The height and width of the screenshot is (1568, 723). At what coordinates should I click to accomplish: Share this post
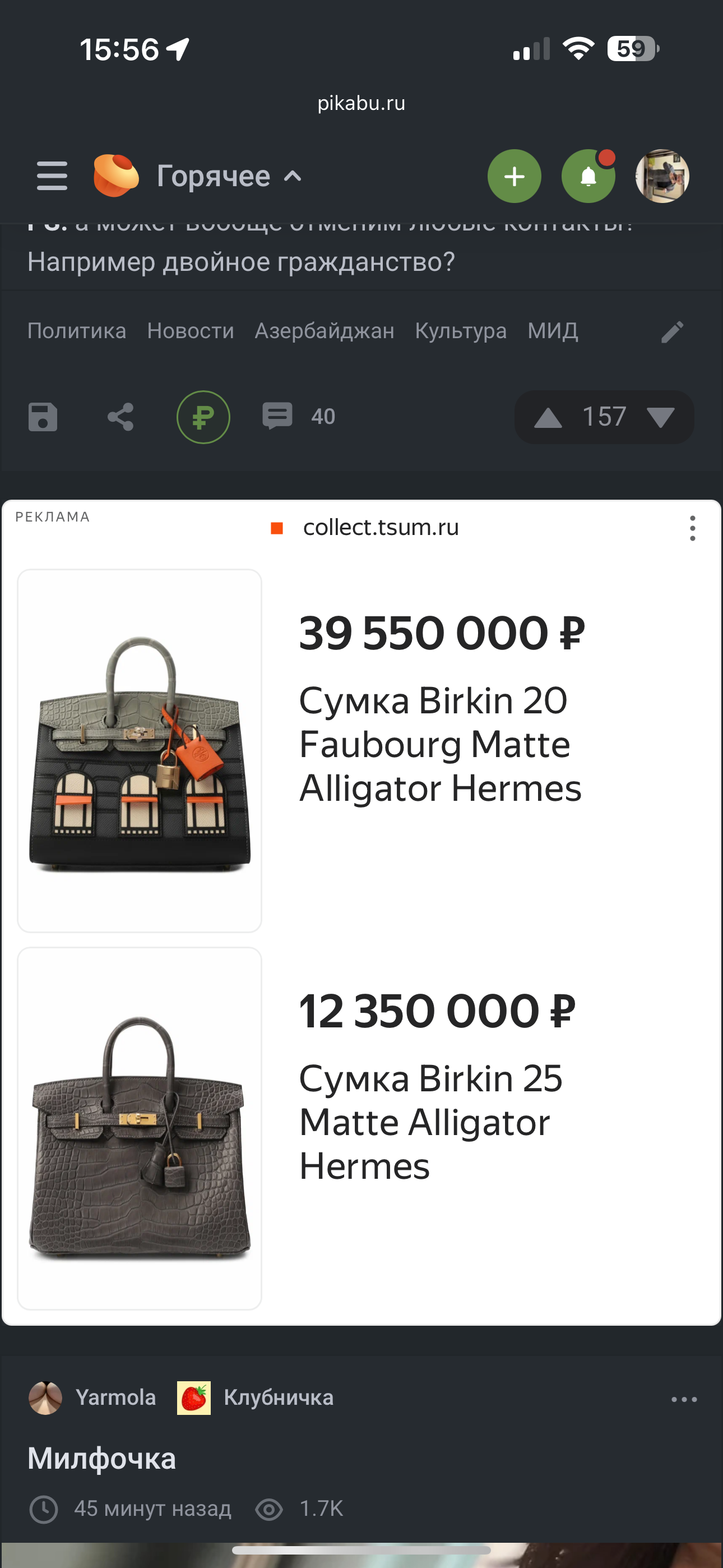click(x=121, y=417)
